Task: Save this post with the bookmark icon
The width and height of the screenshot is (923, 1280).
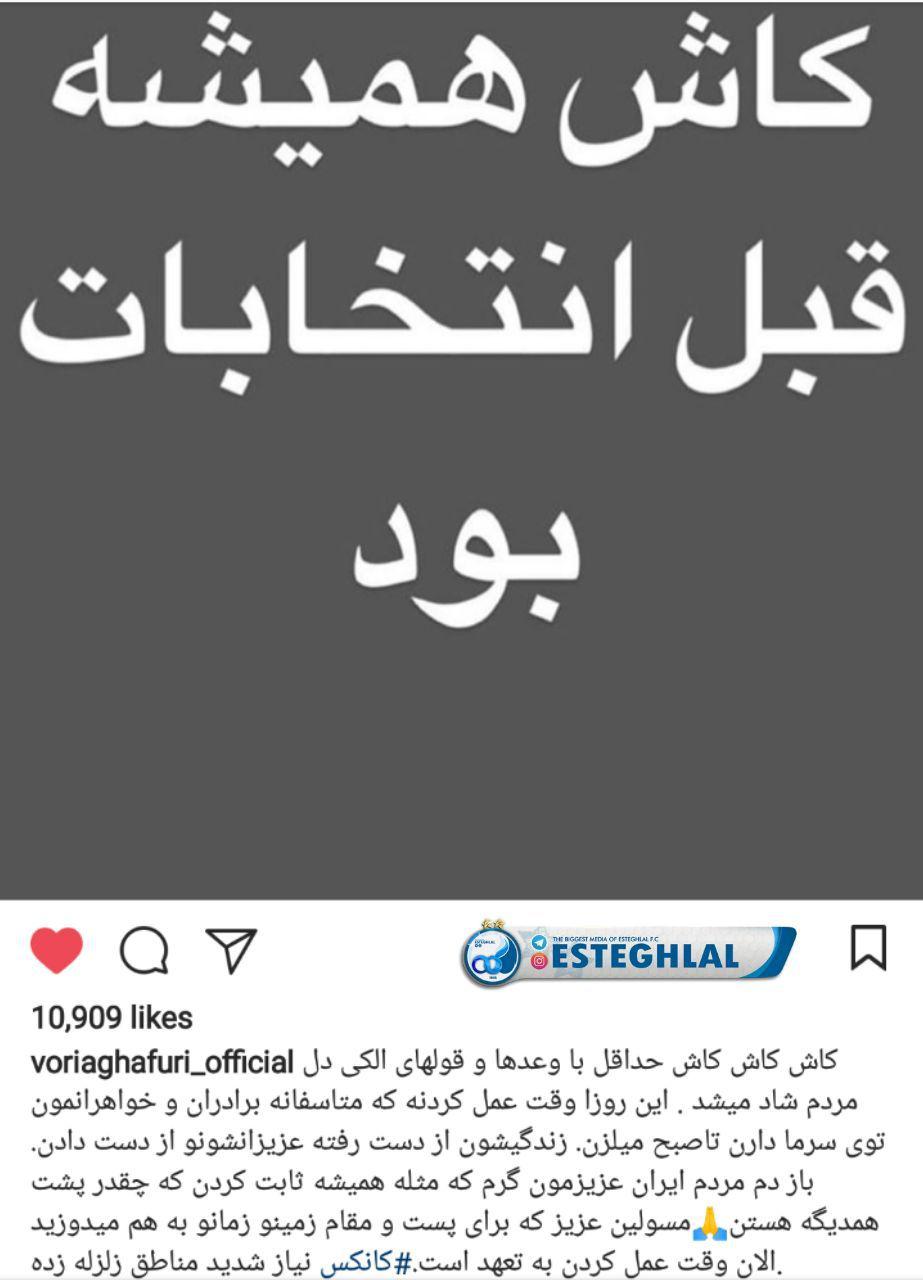Action: coord(867,948)
